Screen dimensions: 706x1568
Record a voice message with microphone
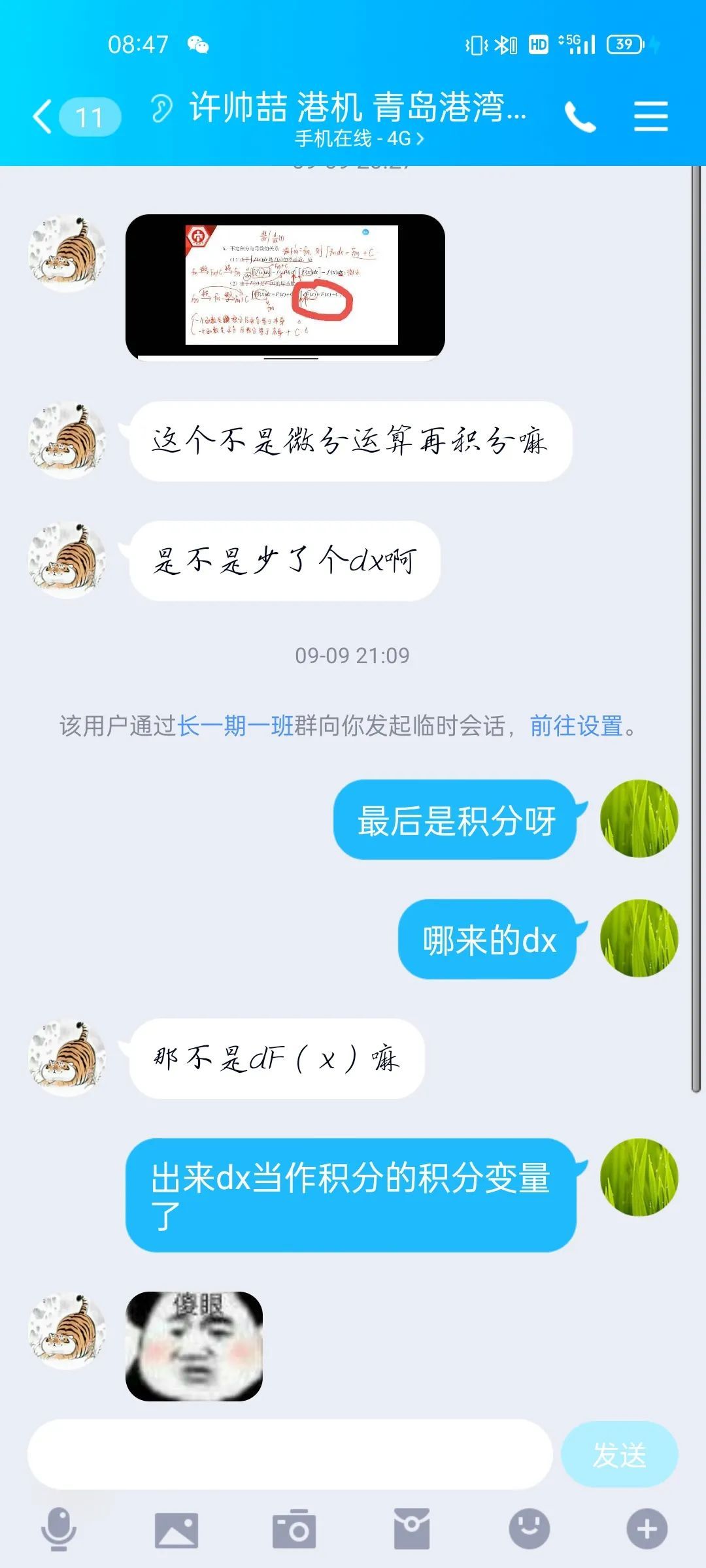pos(59,1529)
